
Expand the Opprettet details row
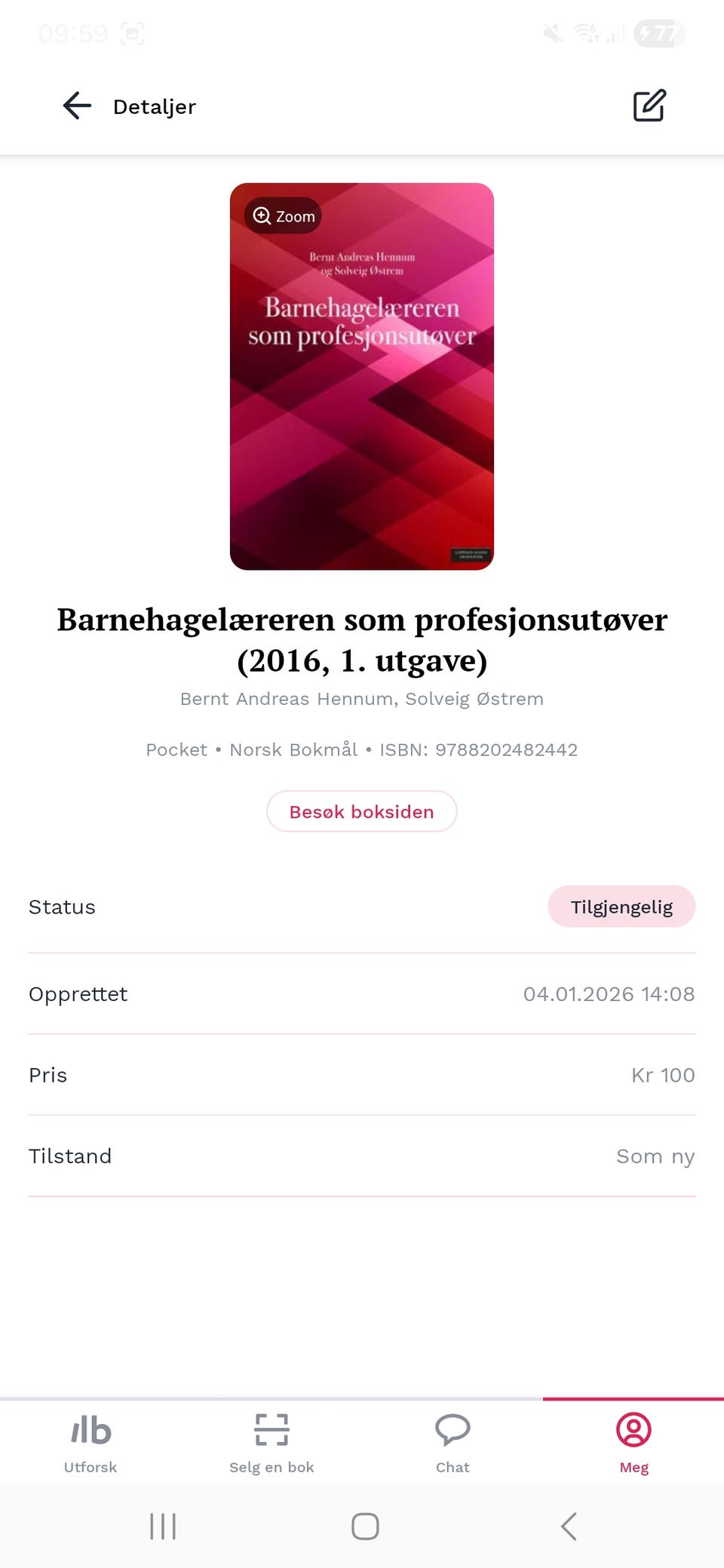tap(362, 994)
